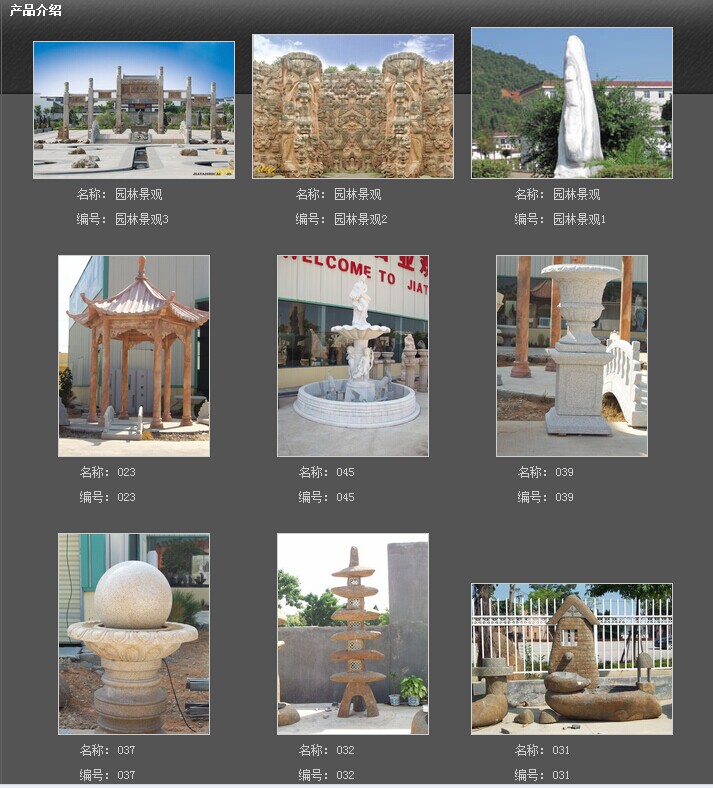
Task: Open product 032 stone pagoda lantern
Action: [x=352, y=633]
